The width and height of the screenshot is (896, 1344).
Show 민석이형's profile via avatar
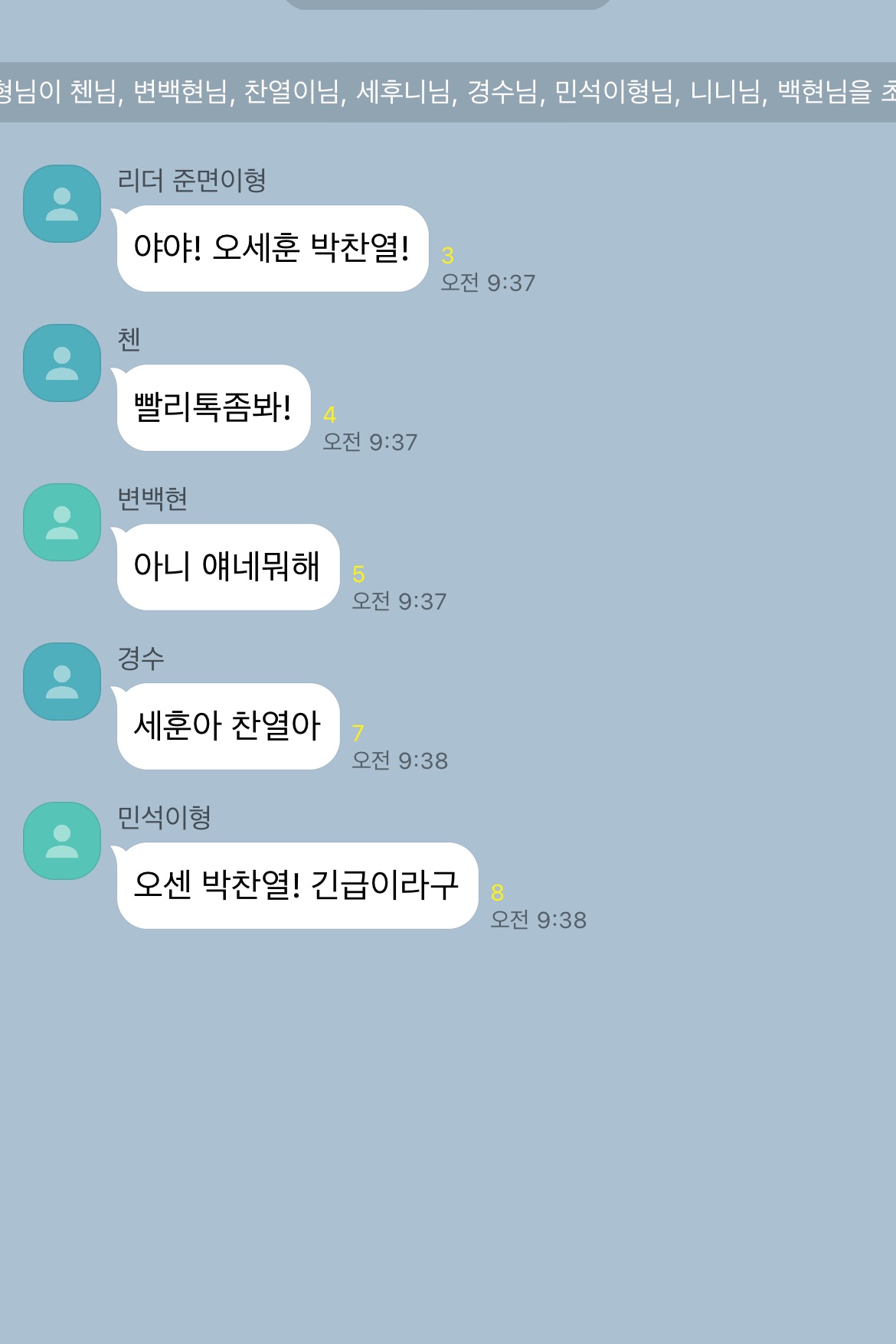62,841
